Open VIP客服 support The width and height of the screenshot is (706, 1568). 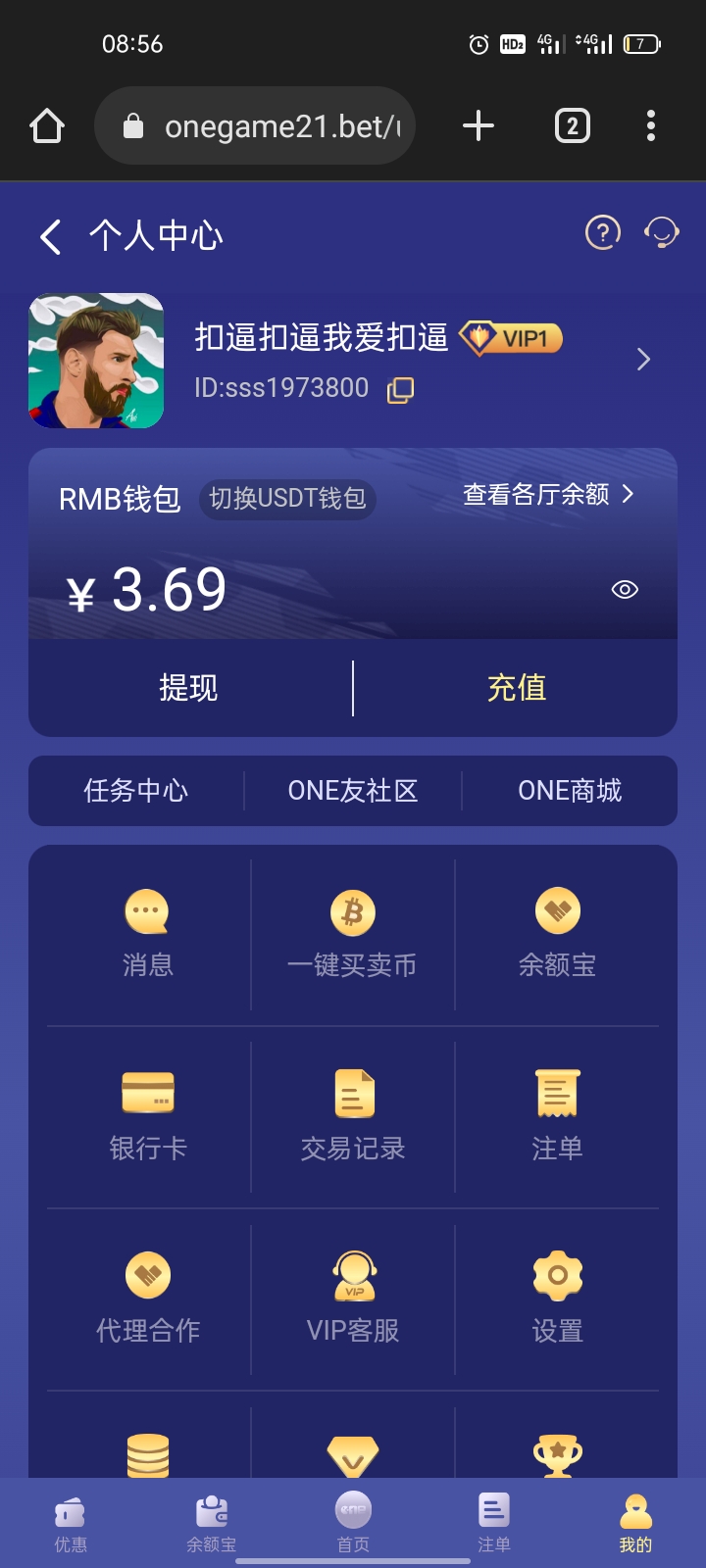click(353, 1299)
